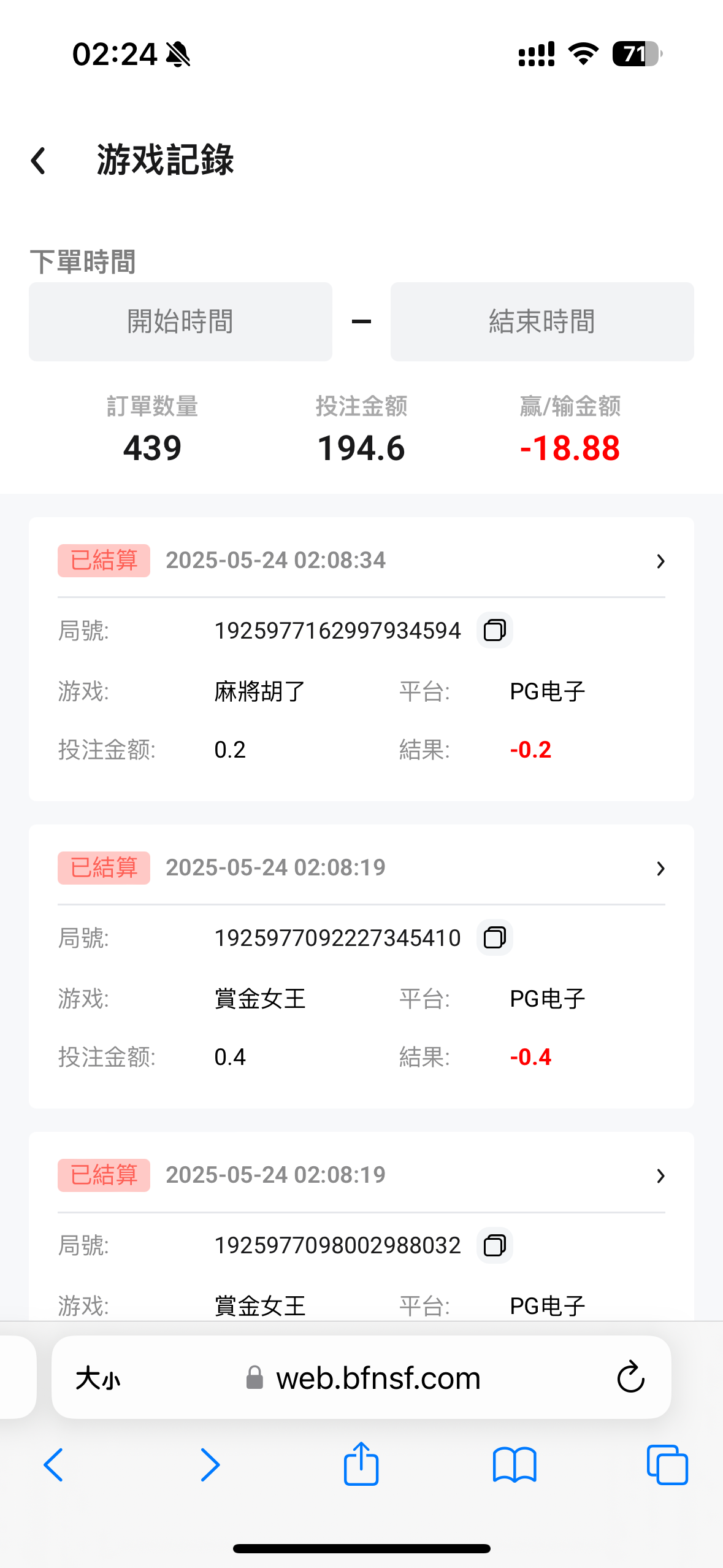The width and height of the screenshot is (723, 1568).
Task: Copy round number 1925977098002988032
Action: pos(495,1245)
